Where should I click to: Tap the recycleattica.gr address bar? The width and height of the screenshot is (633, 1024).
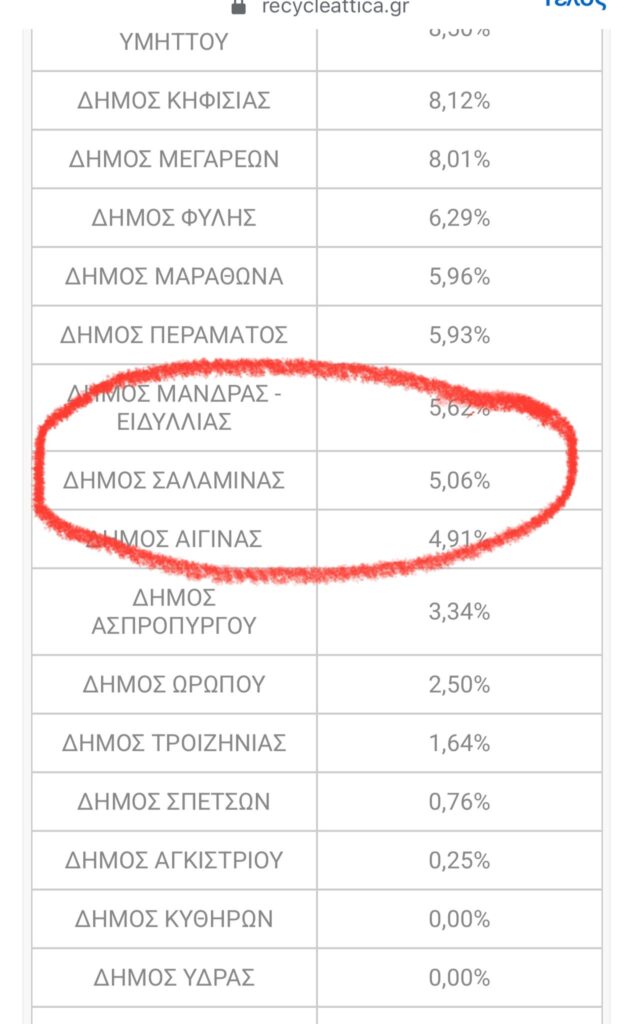320,6
